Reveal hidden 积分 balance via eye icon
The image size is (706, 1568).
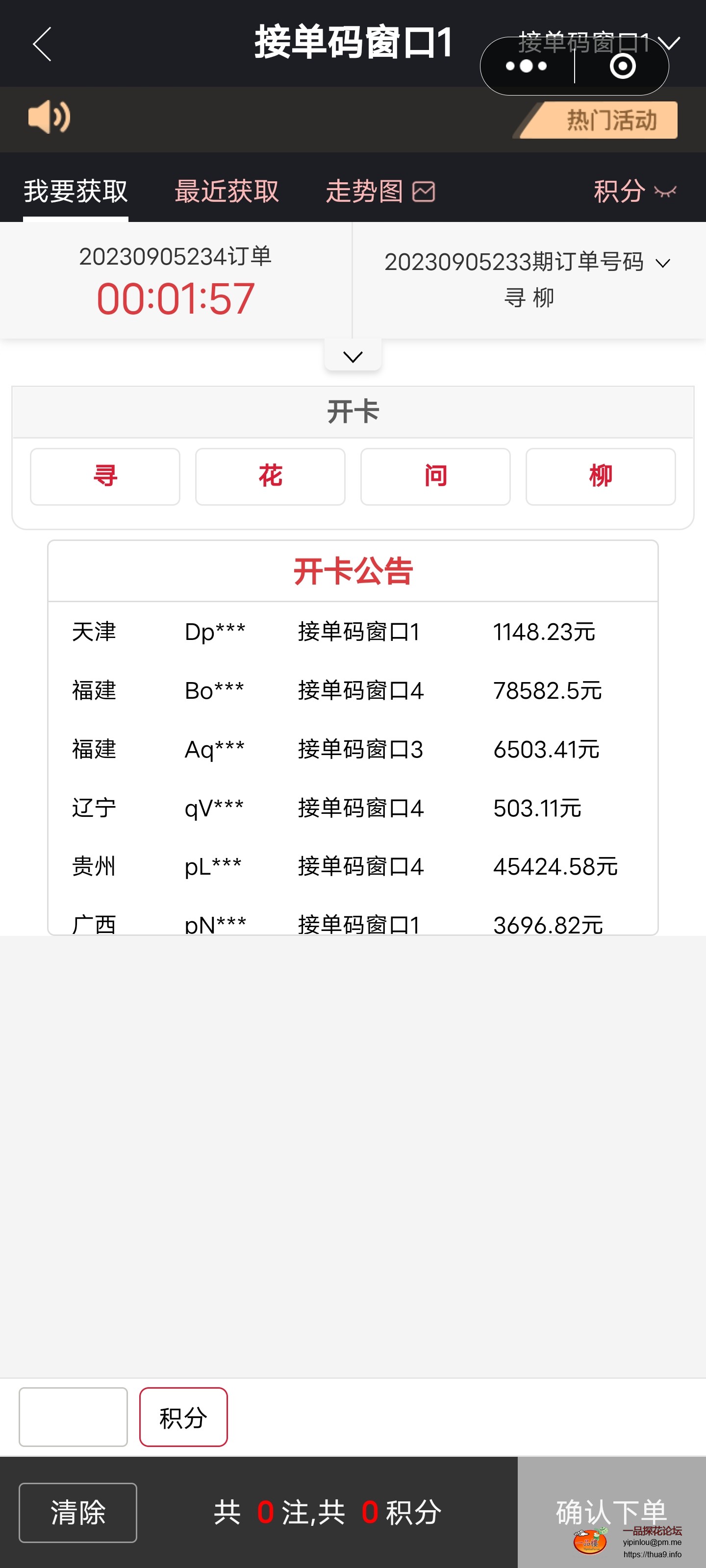(665, 192)
